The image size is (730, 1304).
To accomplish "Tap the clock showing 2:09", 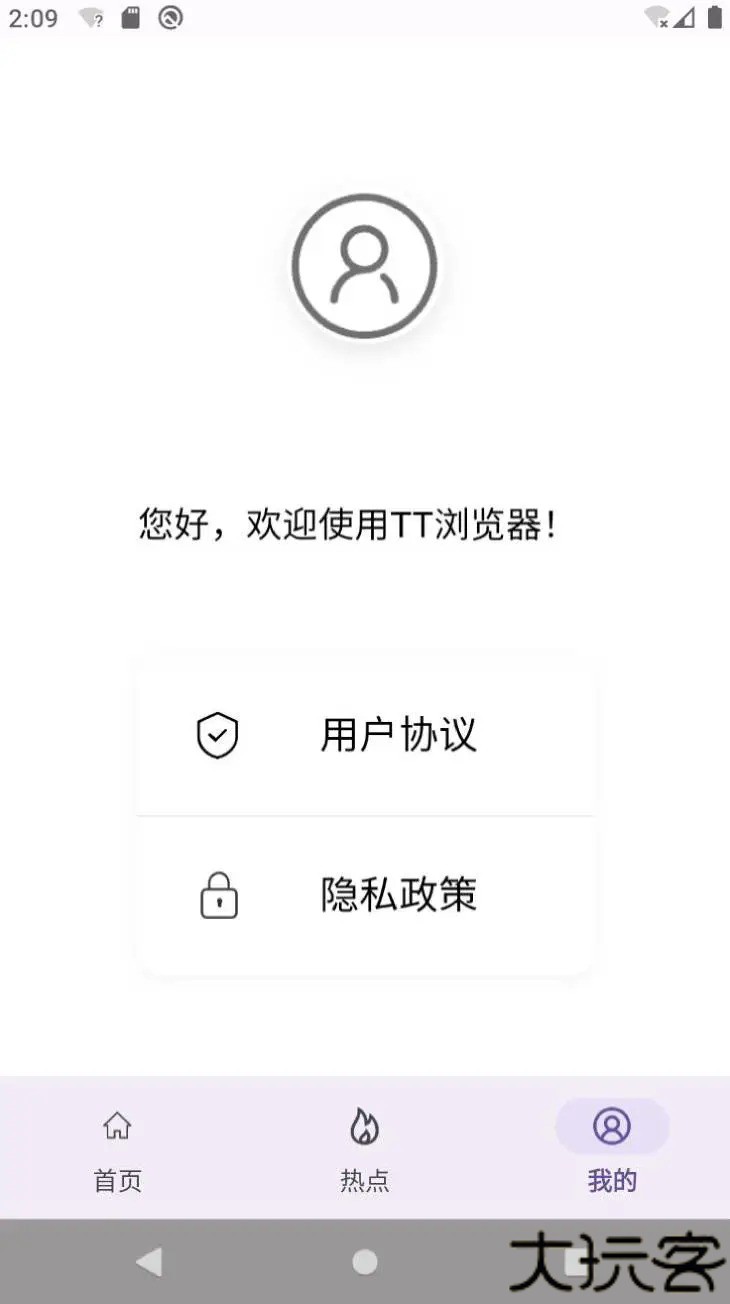I will tap(33, 17).
